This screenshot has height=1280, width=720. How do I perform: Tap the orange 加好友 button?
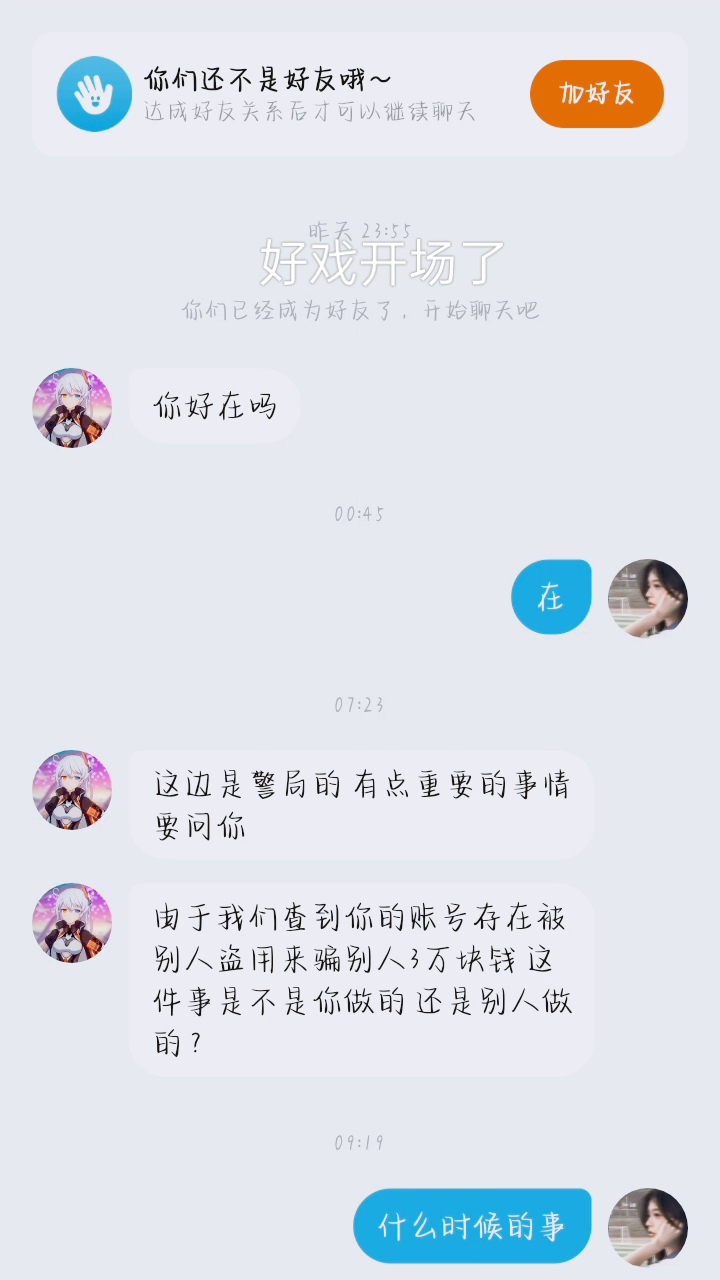(x=596, y=94)
